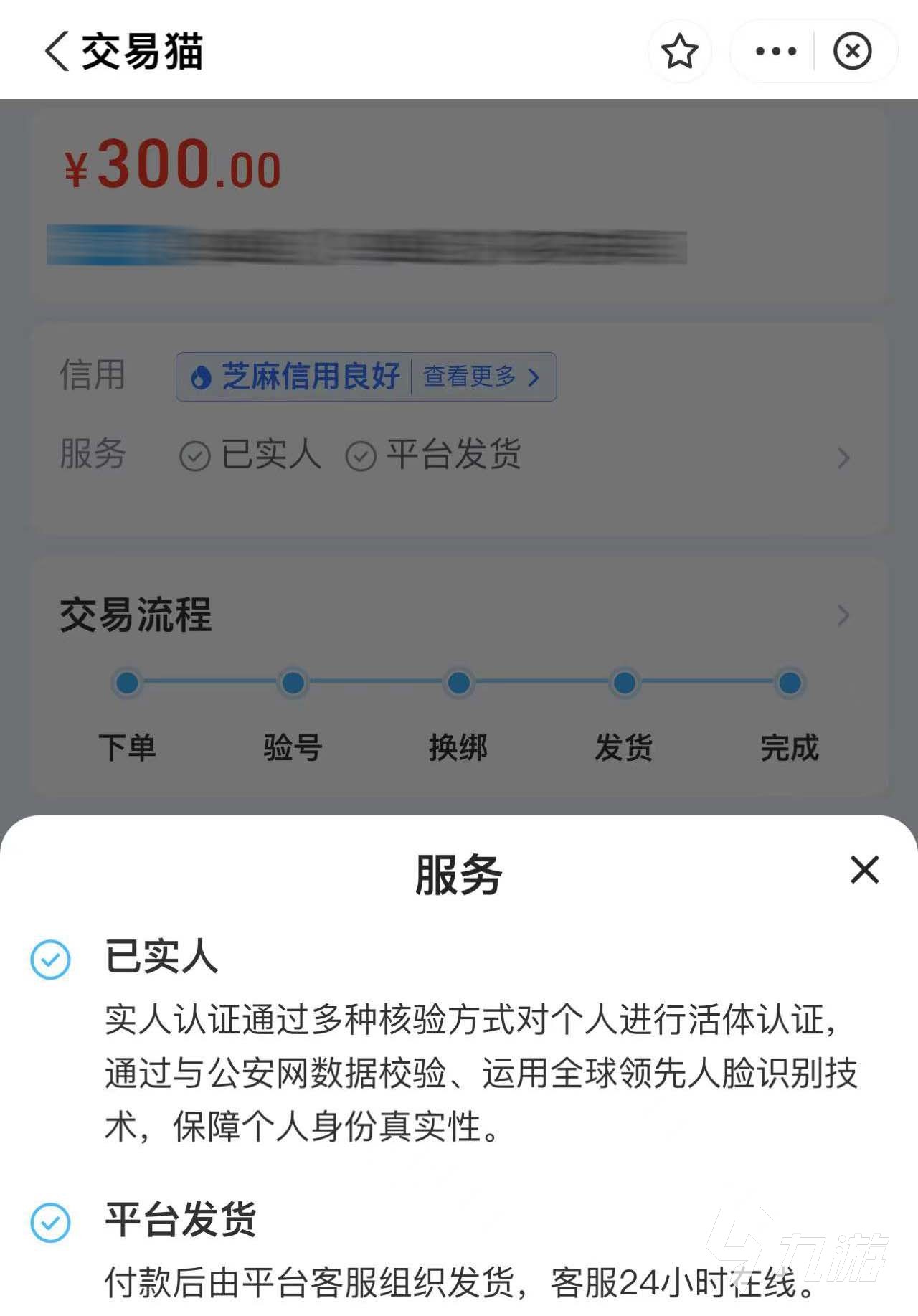This screenshot has height=1316, width=918.
Task: Go back from 交易猫 page
Action: (x=57, y=52)
